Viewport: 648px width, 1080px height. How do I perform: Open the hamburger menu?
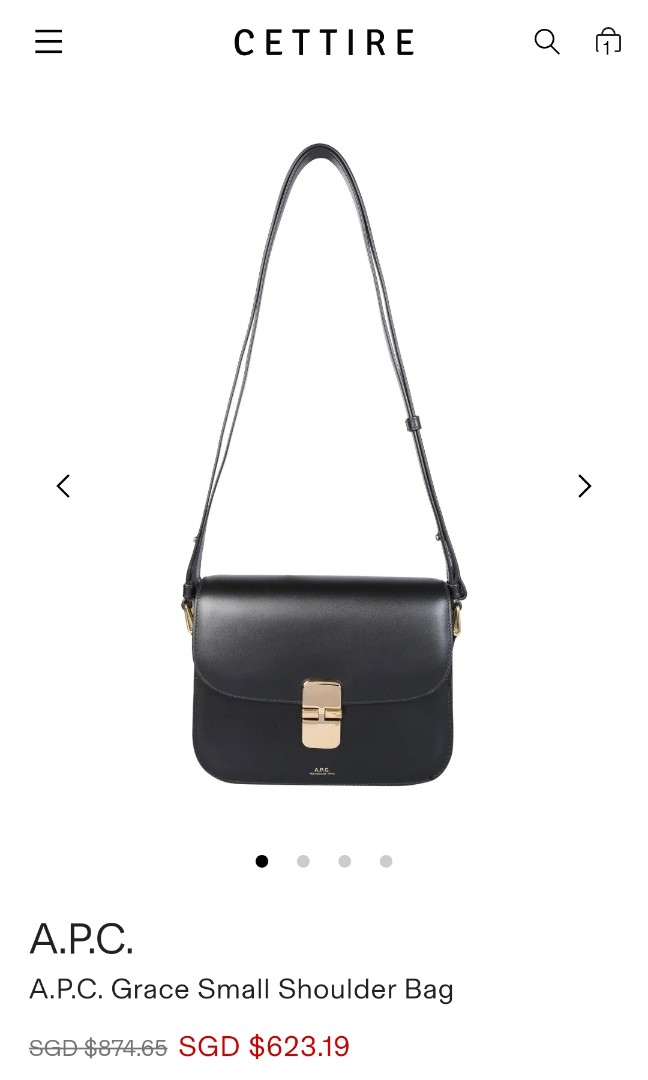48,42
